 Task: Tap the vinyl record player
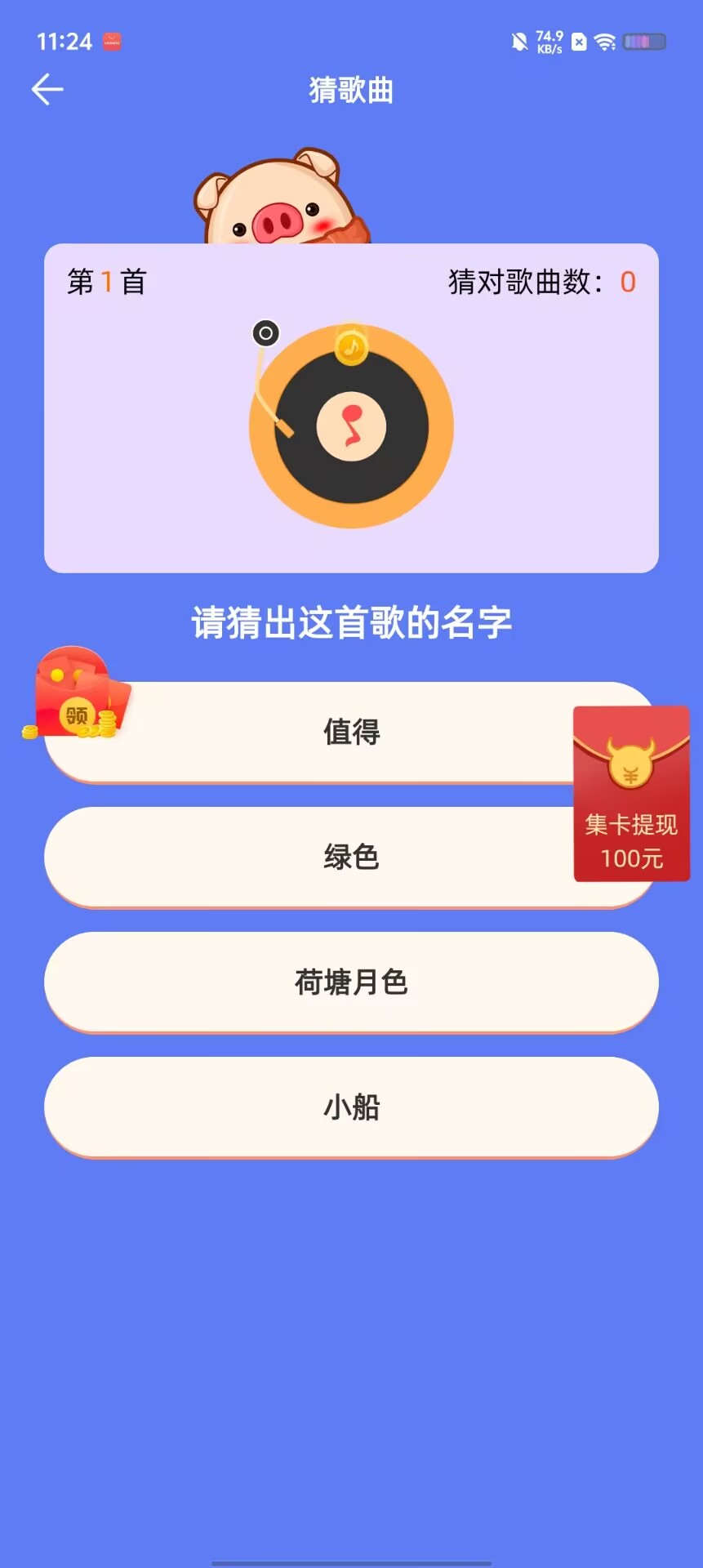(x=351, y=425)
